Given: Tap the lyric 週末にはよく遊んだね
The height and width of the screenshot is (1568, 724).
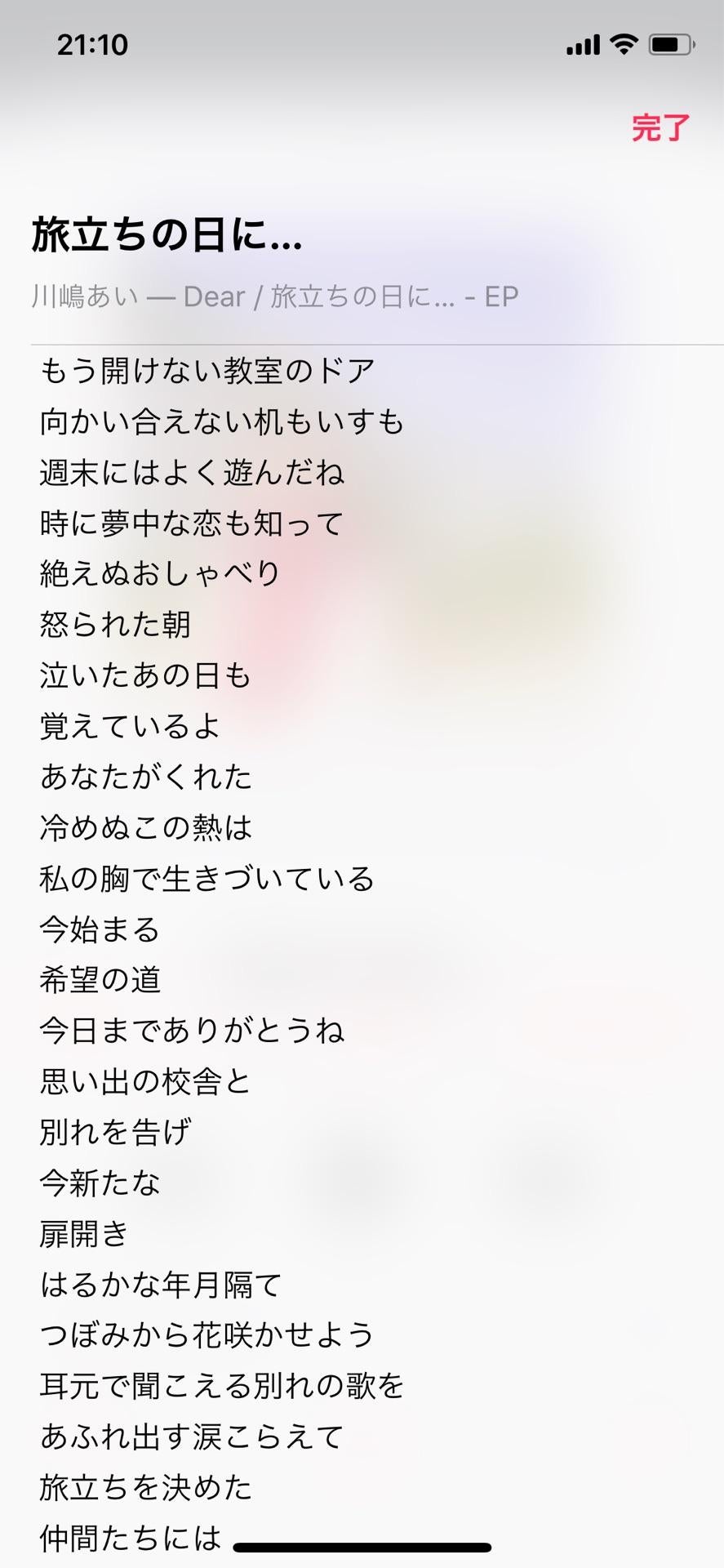Looking at the screenshot, I should (x=193, y=472).
